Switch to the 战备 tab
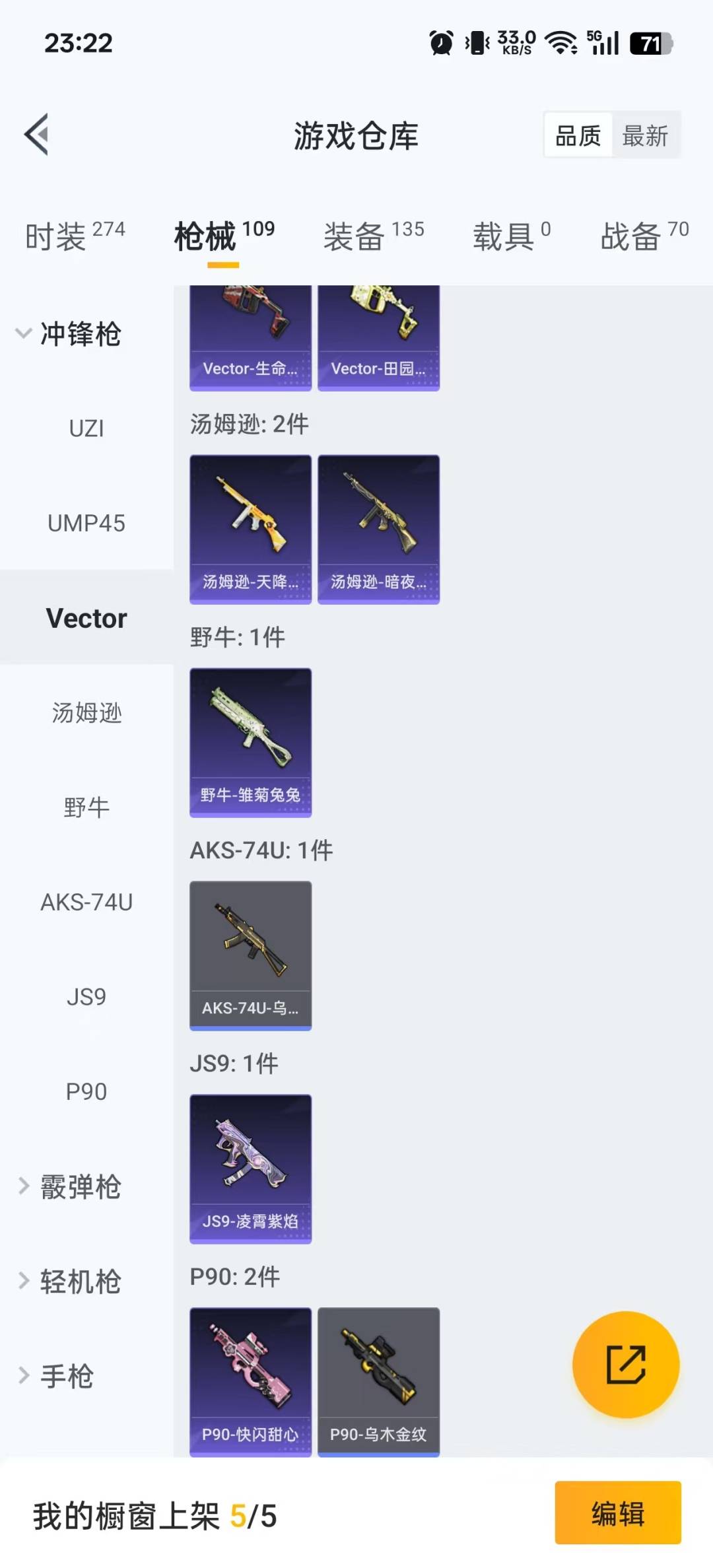The width and height of the screenshot is (713, 1568). (x=644, y=236)
